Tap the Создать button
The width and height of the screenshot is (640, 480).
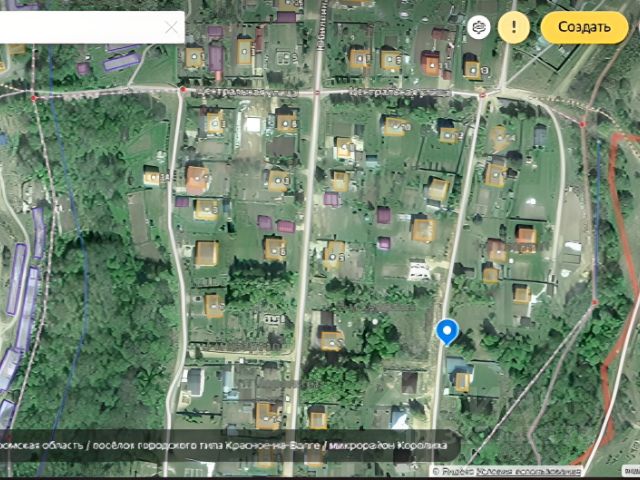click(x=584, y=27)
